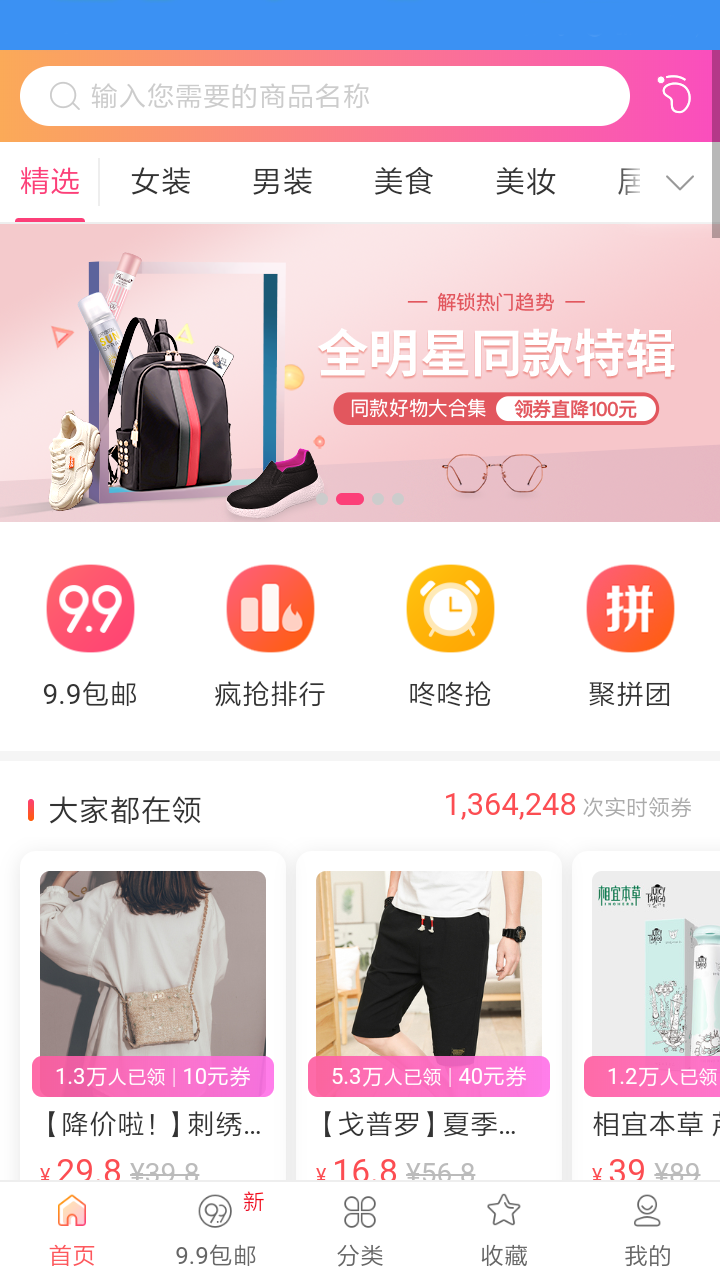
Task: Go to the 收藏 favorites tab
Action: (x=504, y=1232)
